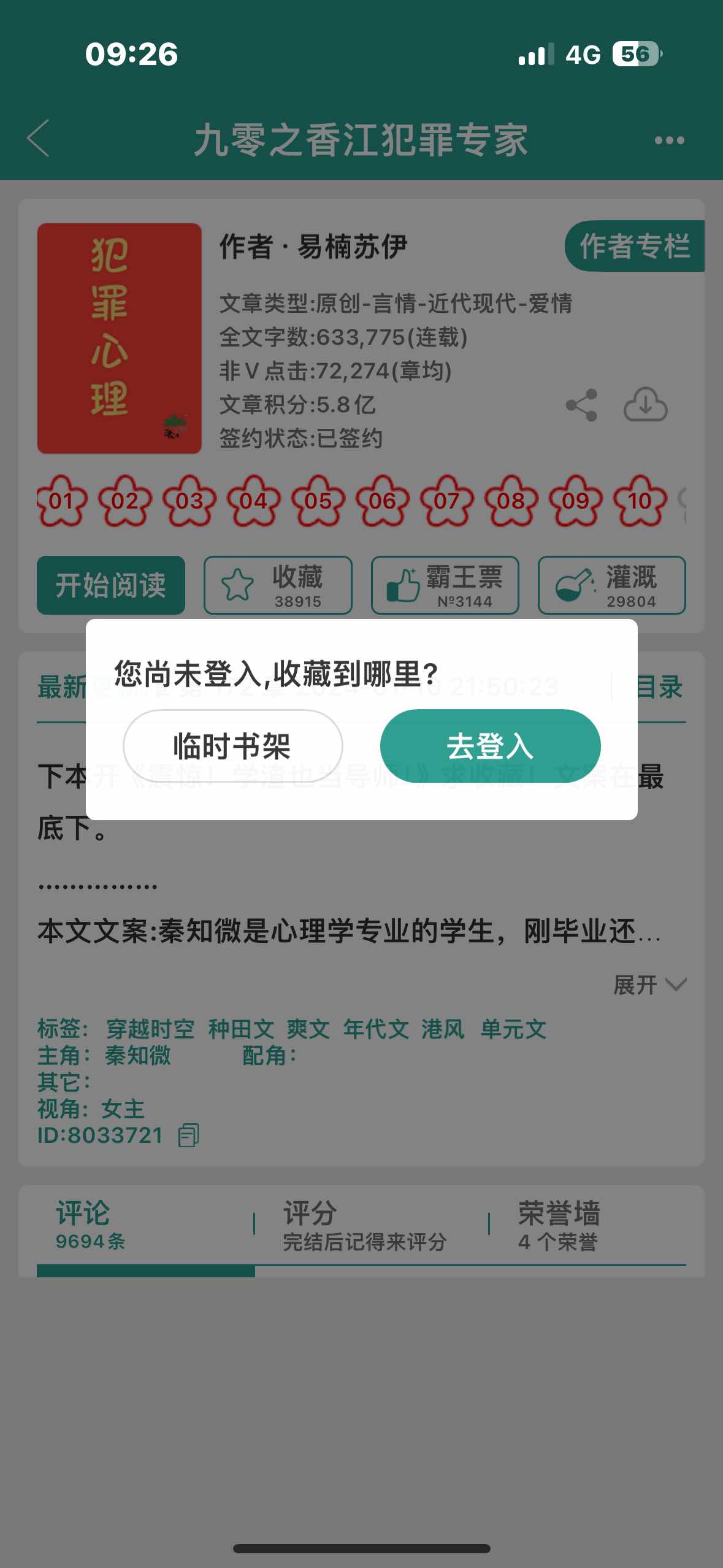Share this novel via share icon
This screenshot has width=723, height=1568.
pyautogui.click(x=581, y=405)
